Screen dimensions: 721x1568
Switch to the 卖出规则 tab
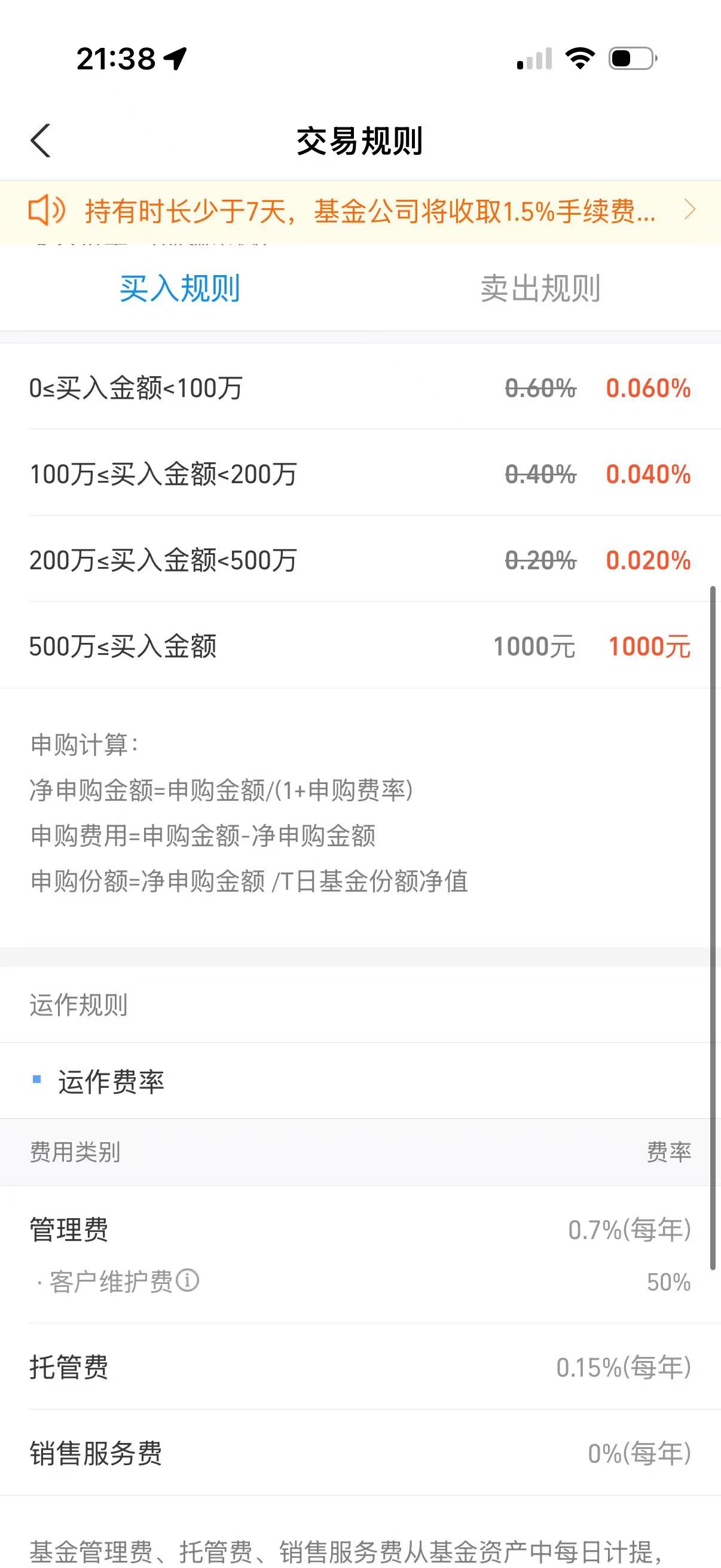[540, 288]
